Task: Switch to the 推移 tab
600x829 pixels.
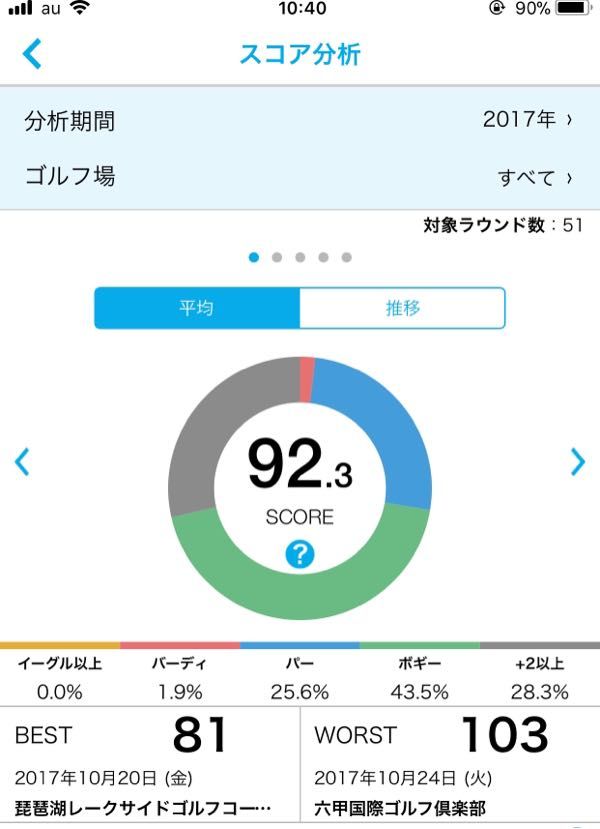Action: pos(402,308)
